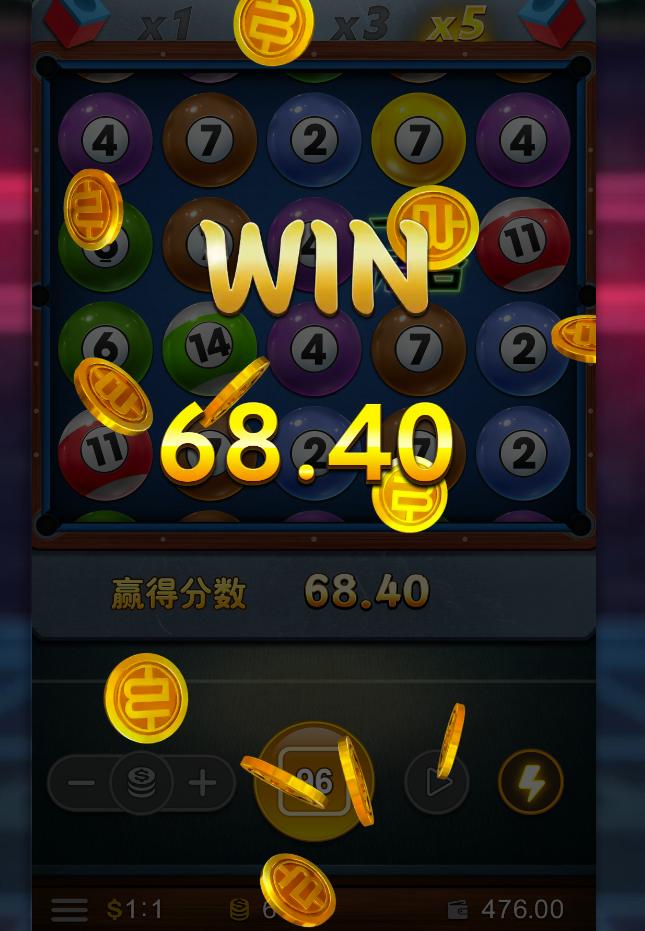Viewport: 645px width, 931px height.
Task: Increase the bet with the plus button
Action: [x=203, y=783]
